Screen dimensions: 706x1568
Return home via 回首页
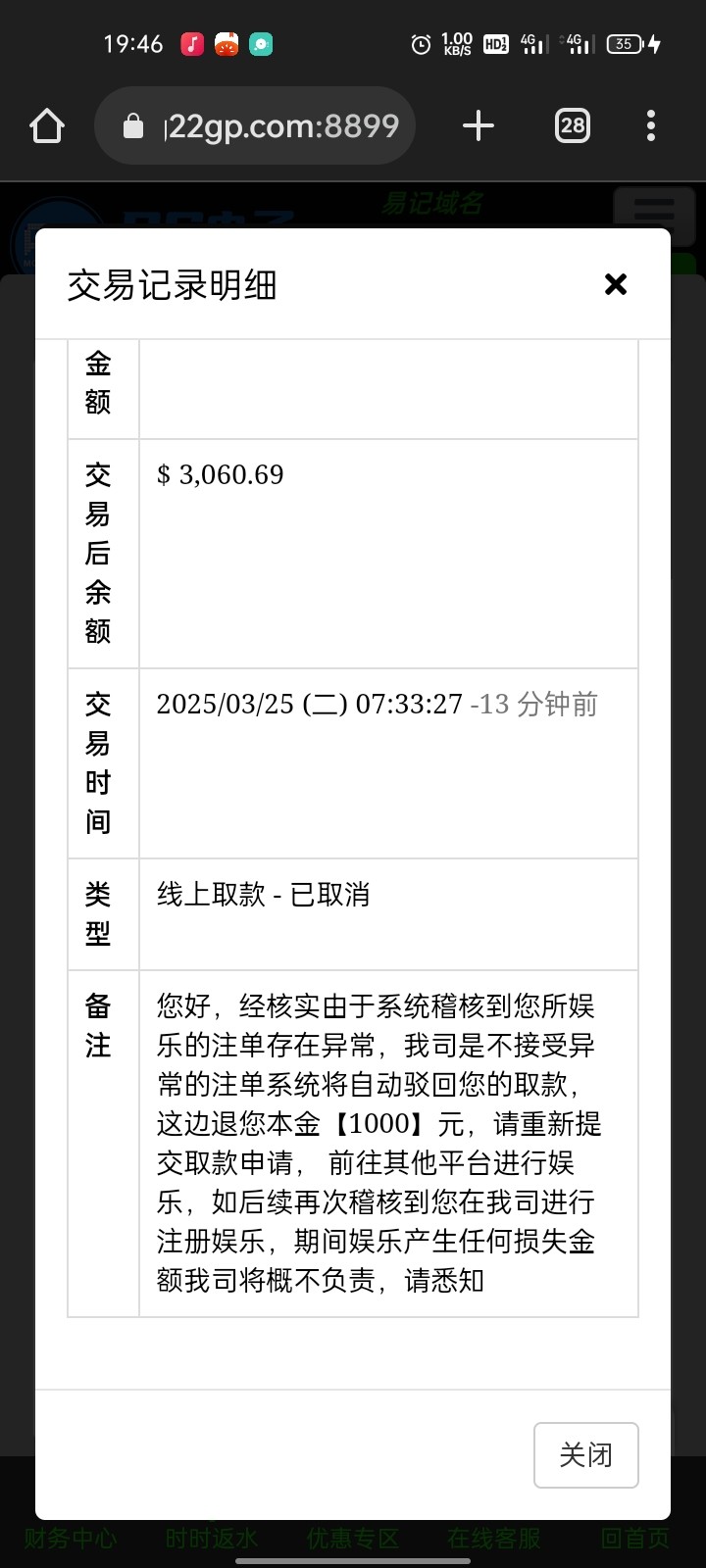tap(635, 1539)
